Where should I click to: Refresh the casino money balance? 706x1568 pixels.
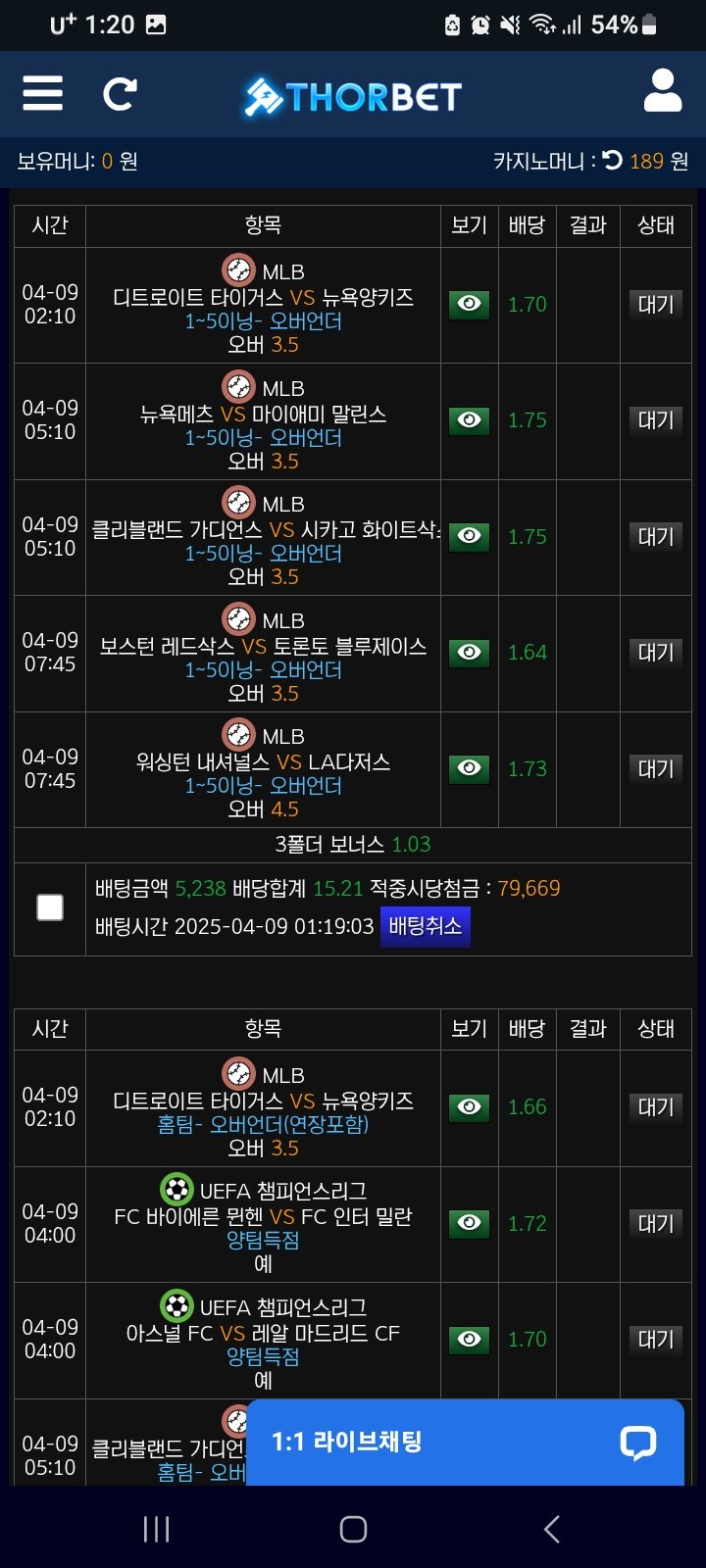[x=612, y=160]
